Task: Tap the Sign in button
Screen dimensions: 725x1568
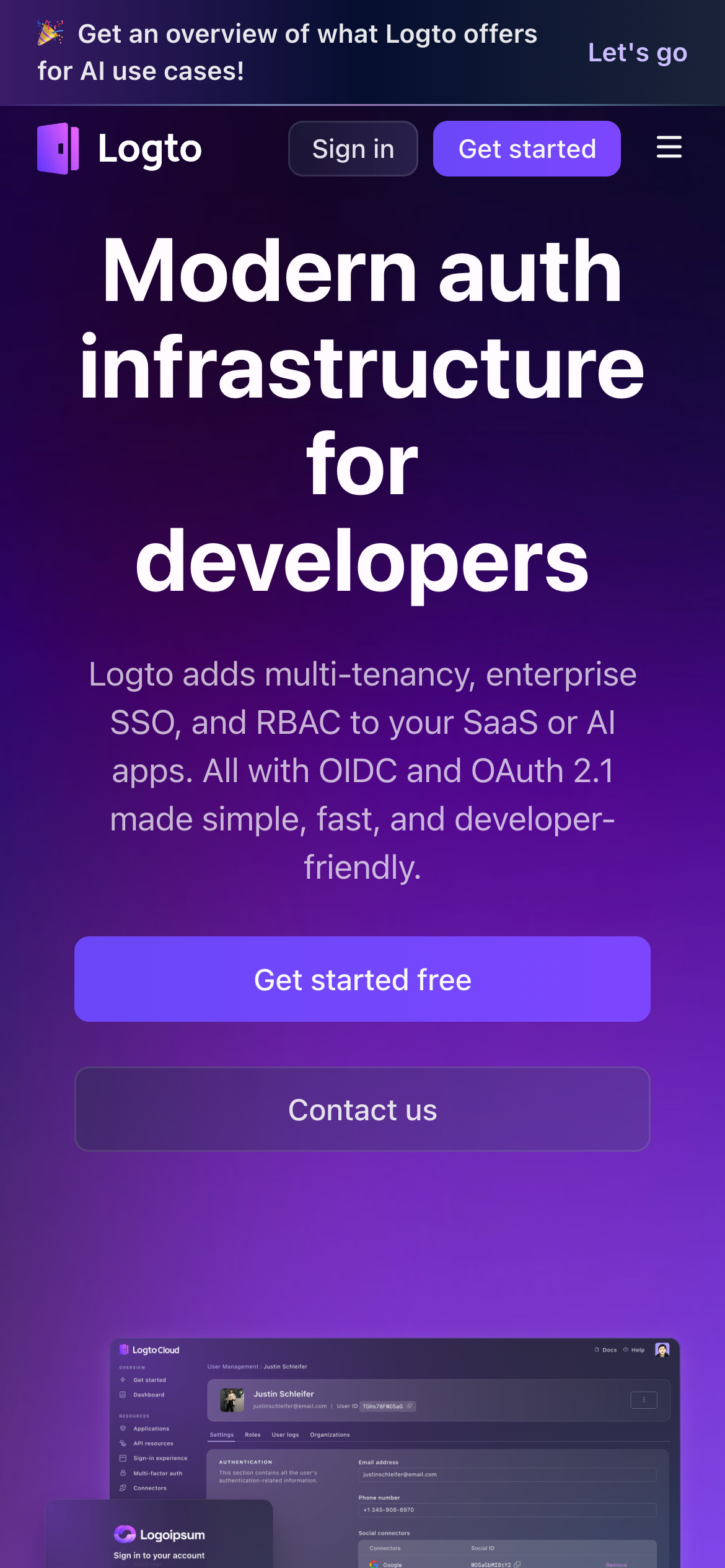Action: point(353,149)
